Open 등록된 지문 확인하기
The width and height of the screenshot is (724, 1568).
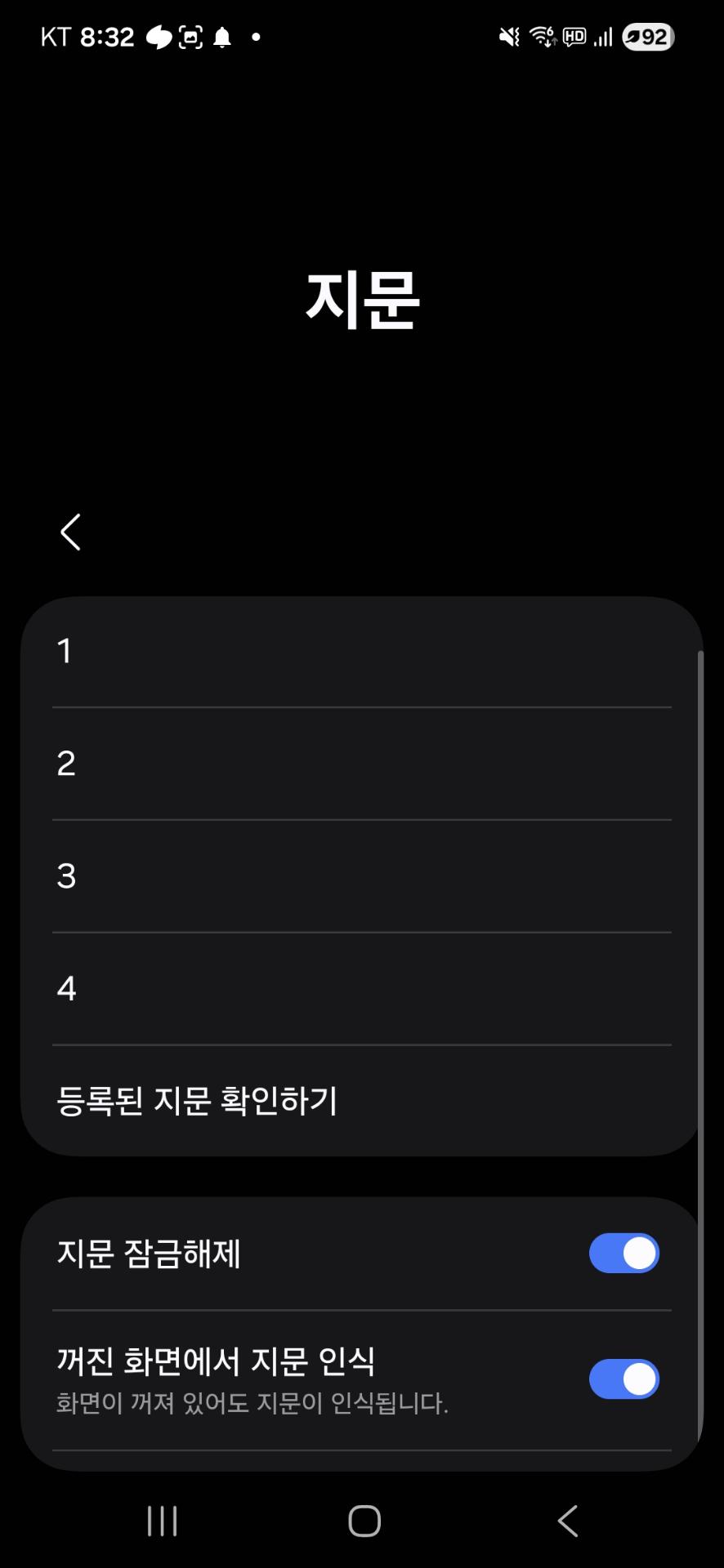[x=361, y=1101]
